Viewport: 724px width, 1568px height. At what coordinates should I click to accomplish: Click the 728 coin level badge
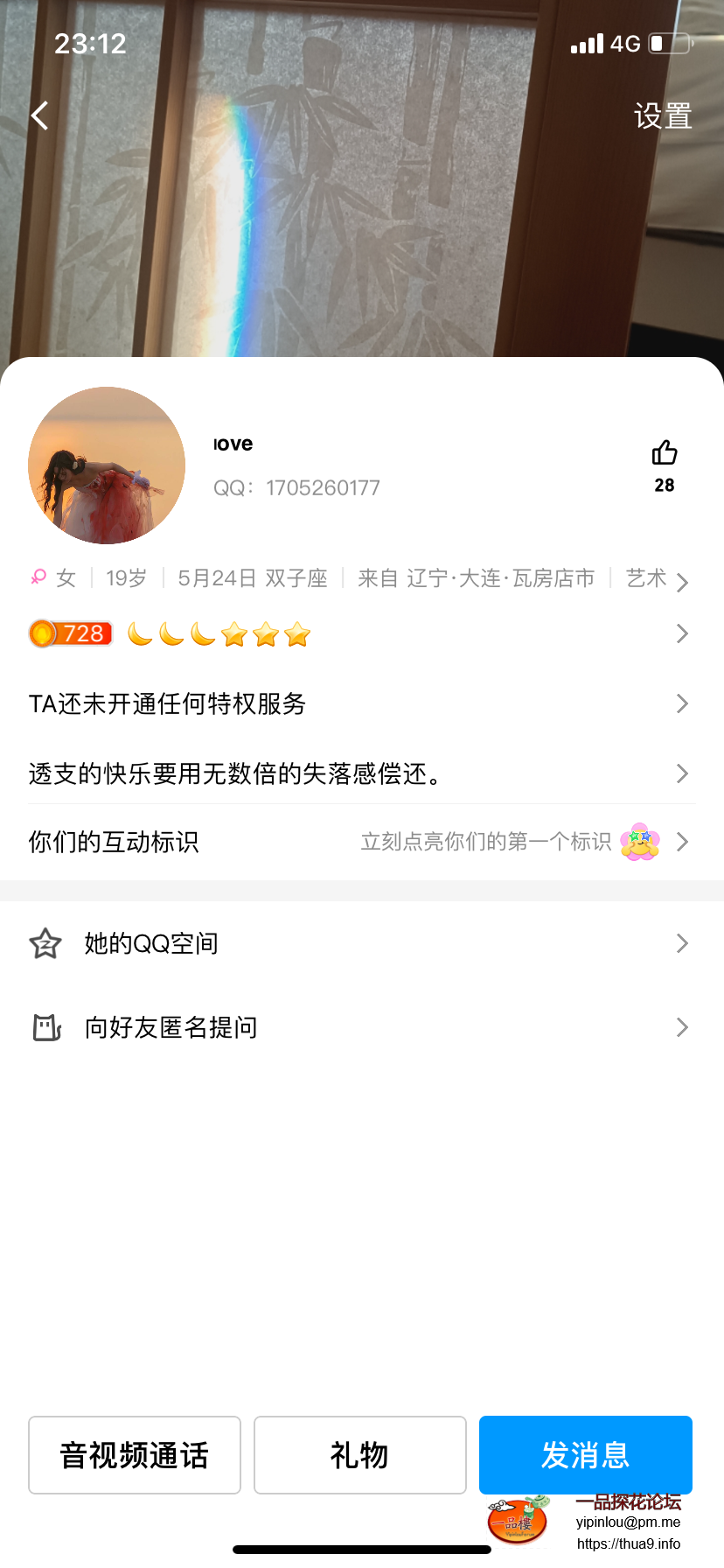pos(70,633)
